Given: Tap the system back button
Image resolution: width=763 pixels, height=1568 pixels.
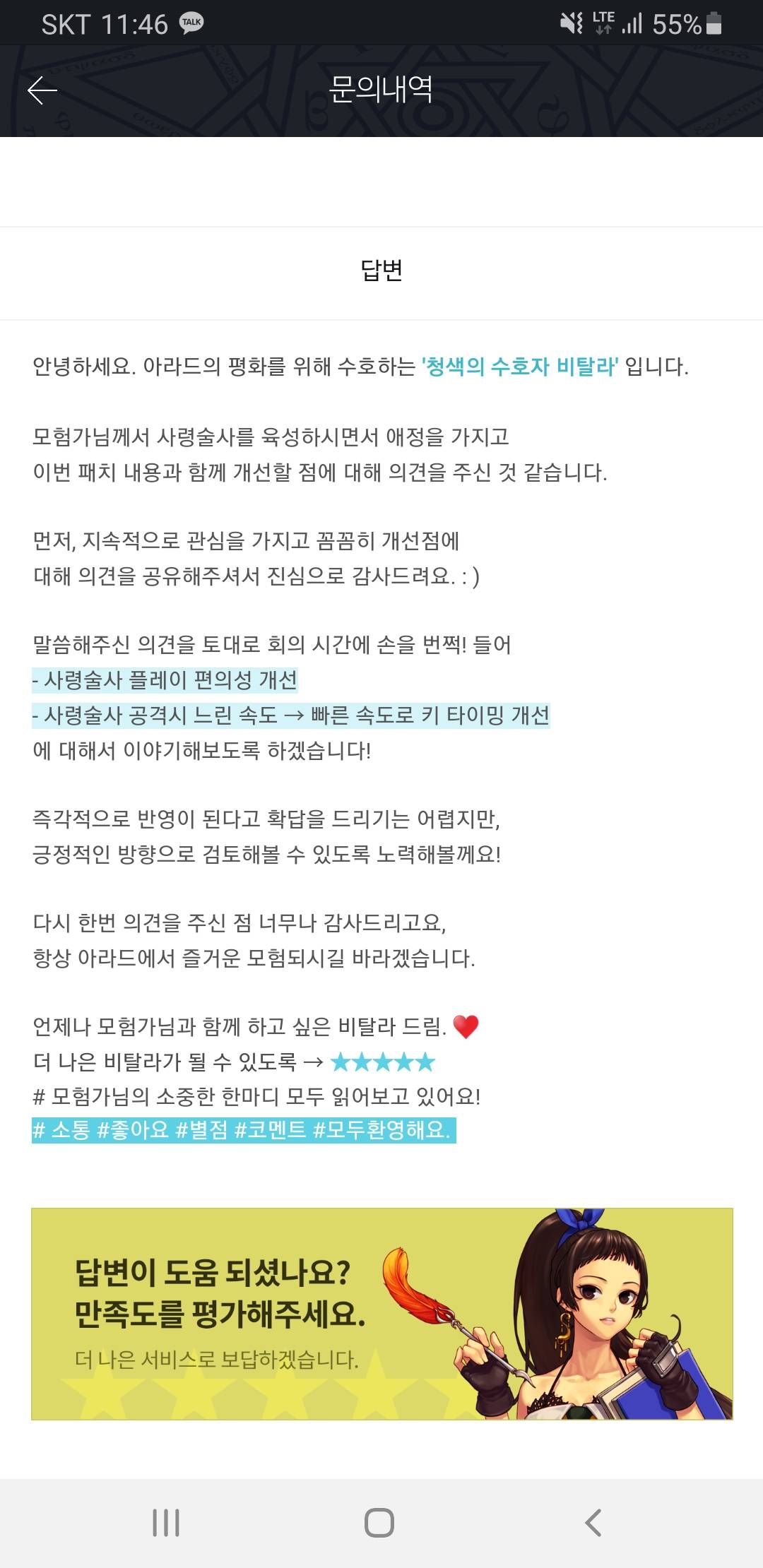Looking at the screenshot, I should coord(593,1523).
